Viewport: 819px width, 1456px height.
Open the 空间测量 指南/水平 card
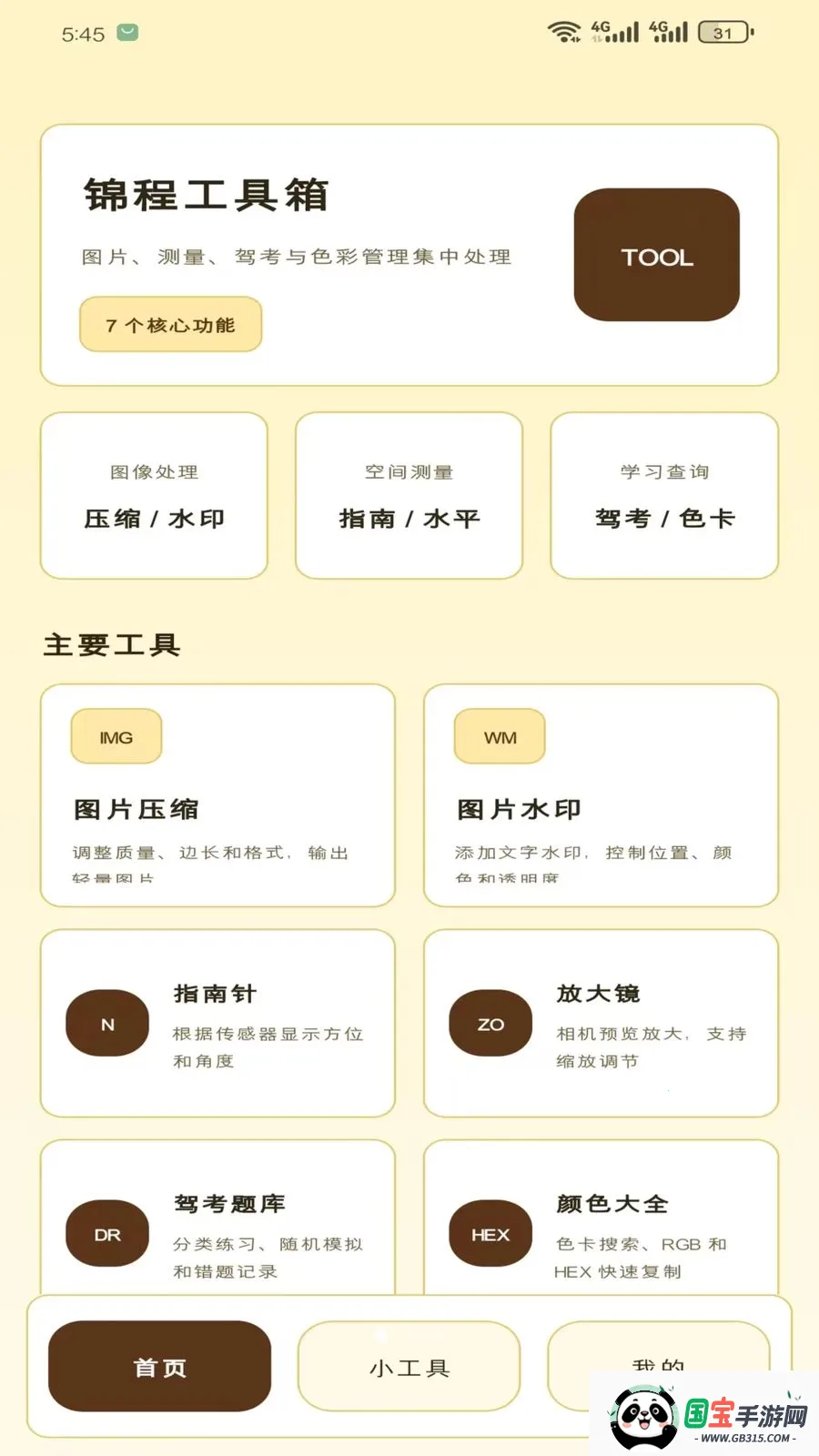click(x=409, y=496)
